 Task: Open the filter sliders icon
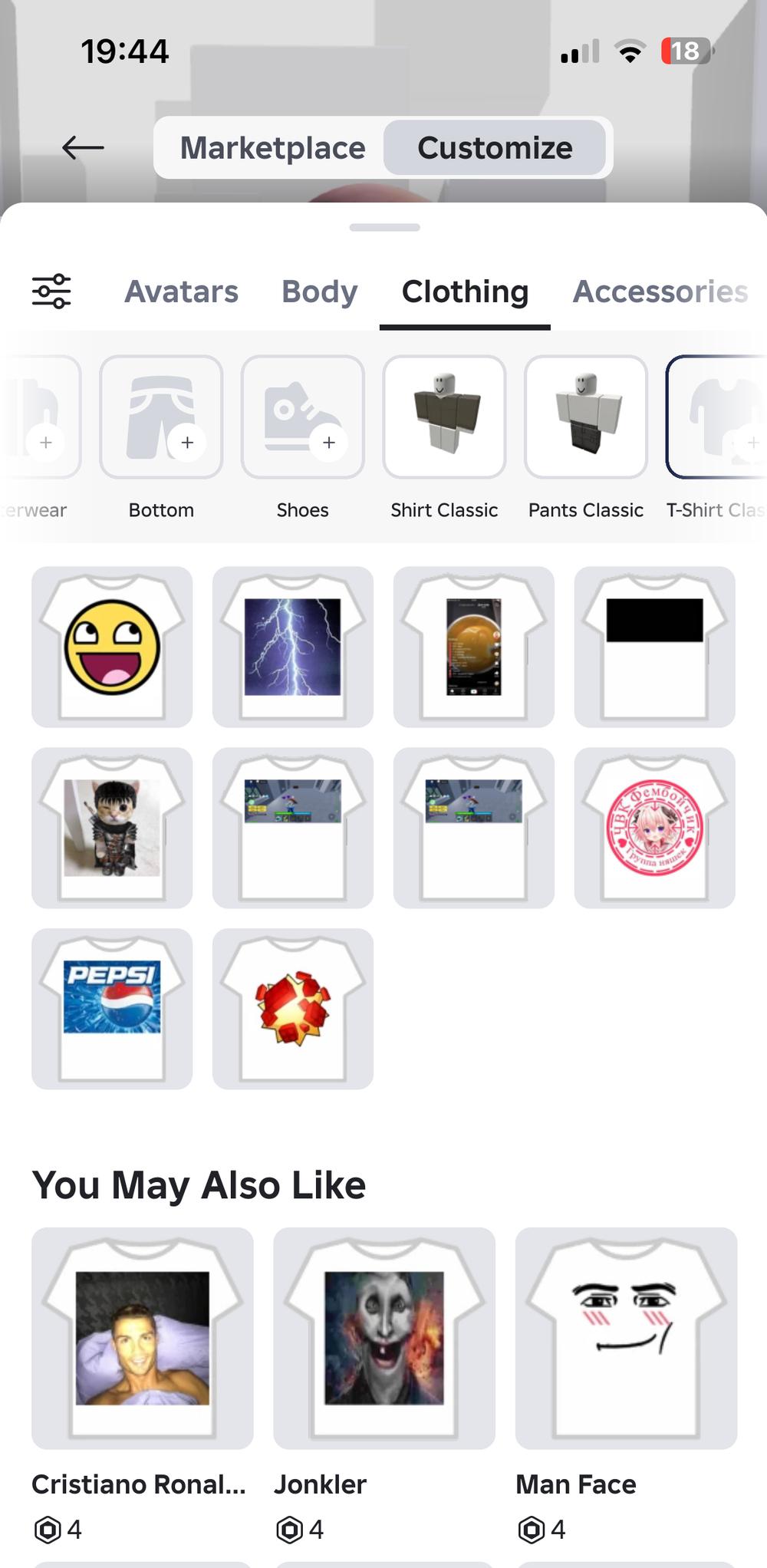[x=51, y=292]
